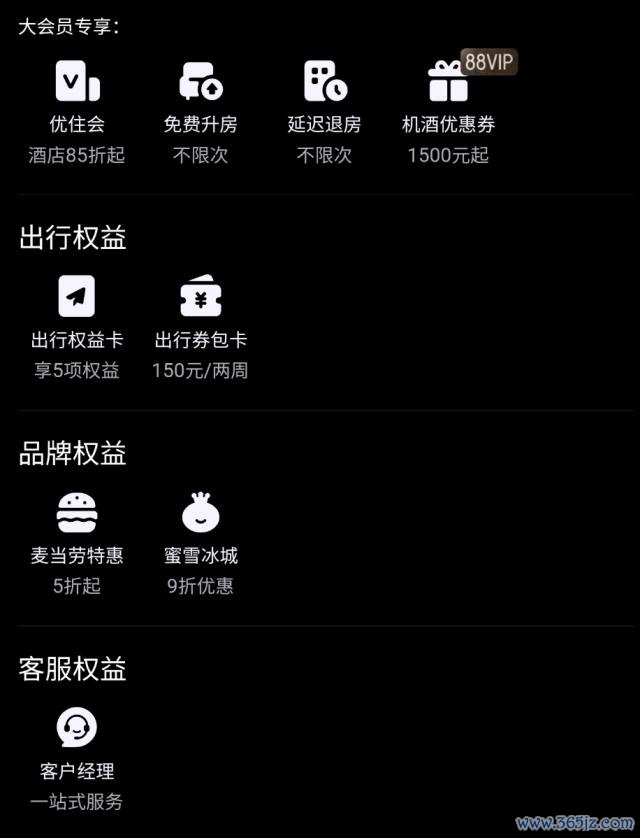Select the 蜜雪冰城 9折优惠 offer

[x=201, y=513]
